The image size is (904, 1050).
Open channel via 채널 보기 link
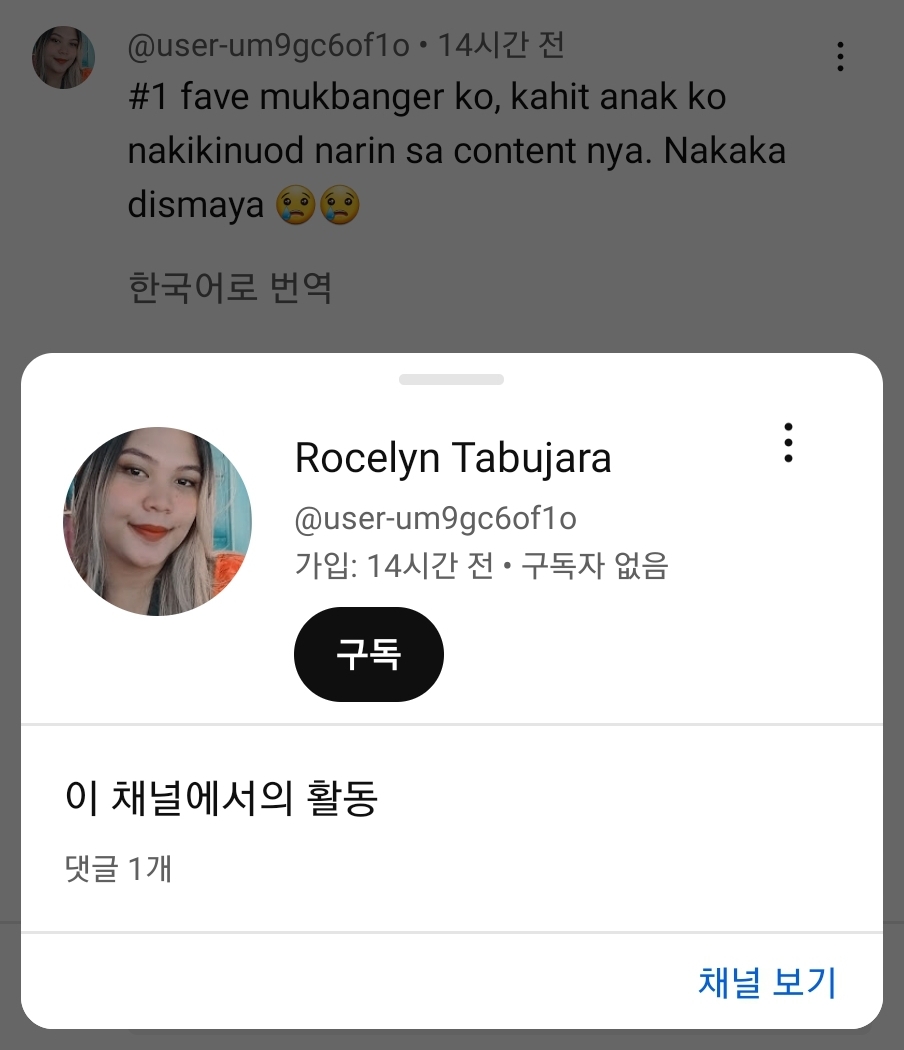[766, 982]
